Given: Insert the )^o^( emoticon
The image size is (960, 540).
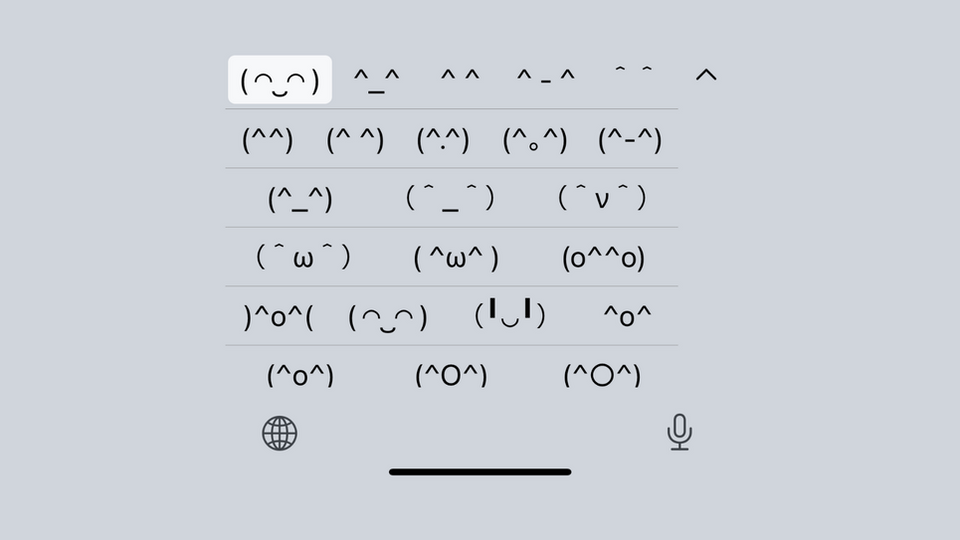Looking at the screenshot, I should [x=279, y=318].
